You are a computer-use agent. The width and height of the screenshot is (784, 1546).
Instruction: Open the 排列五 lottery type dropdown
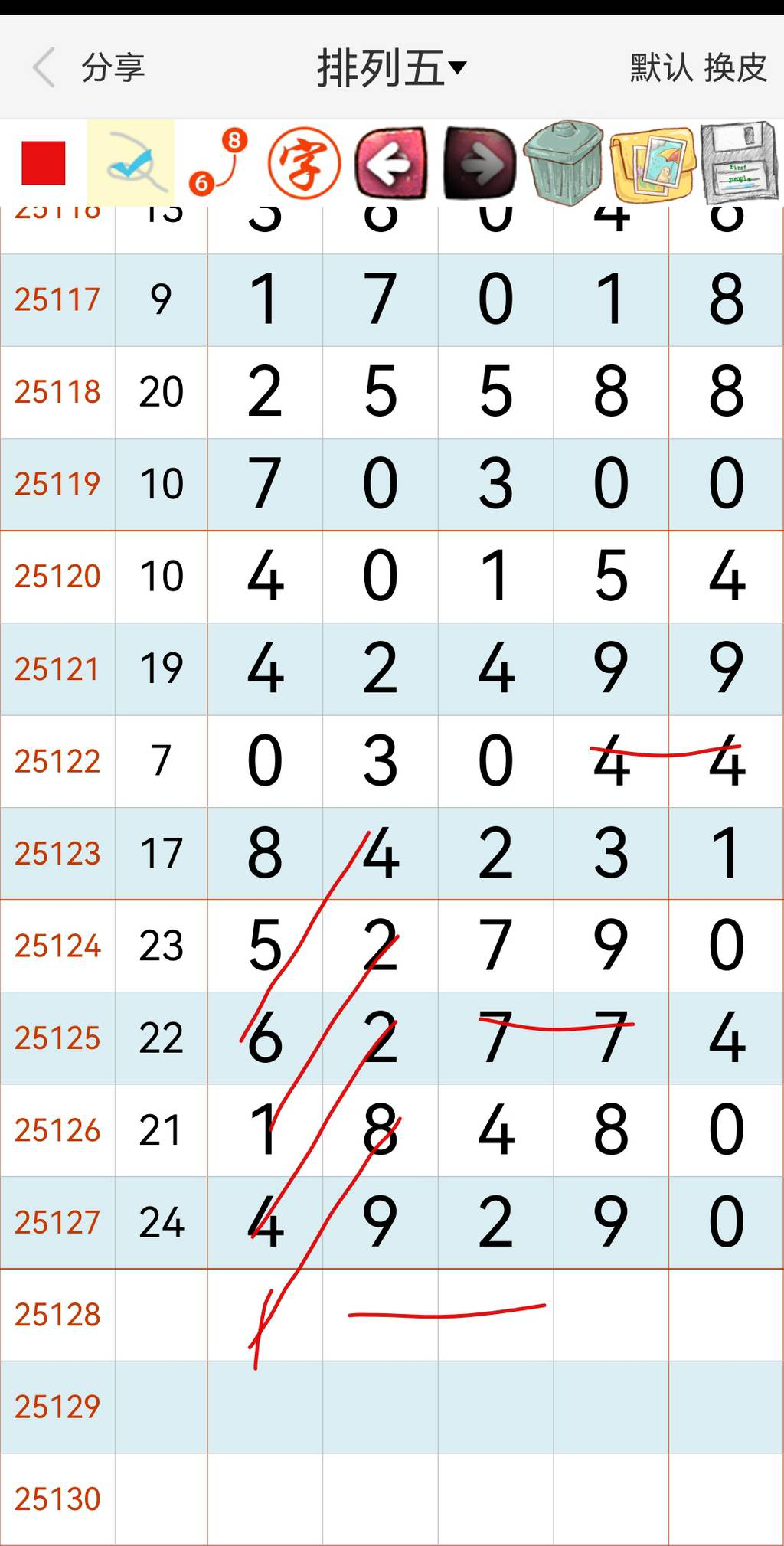387,67
